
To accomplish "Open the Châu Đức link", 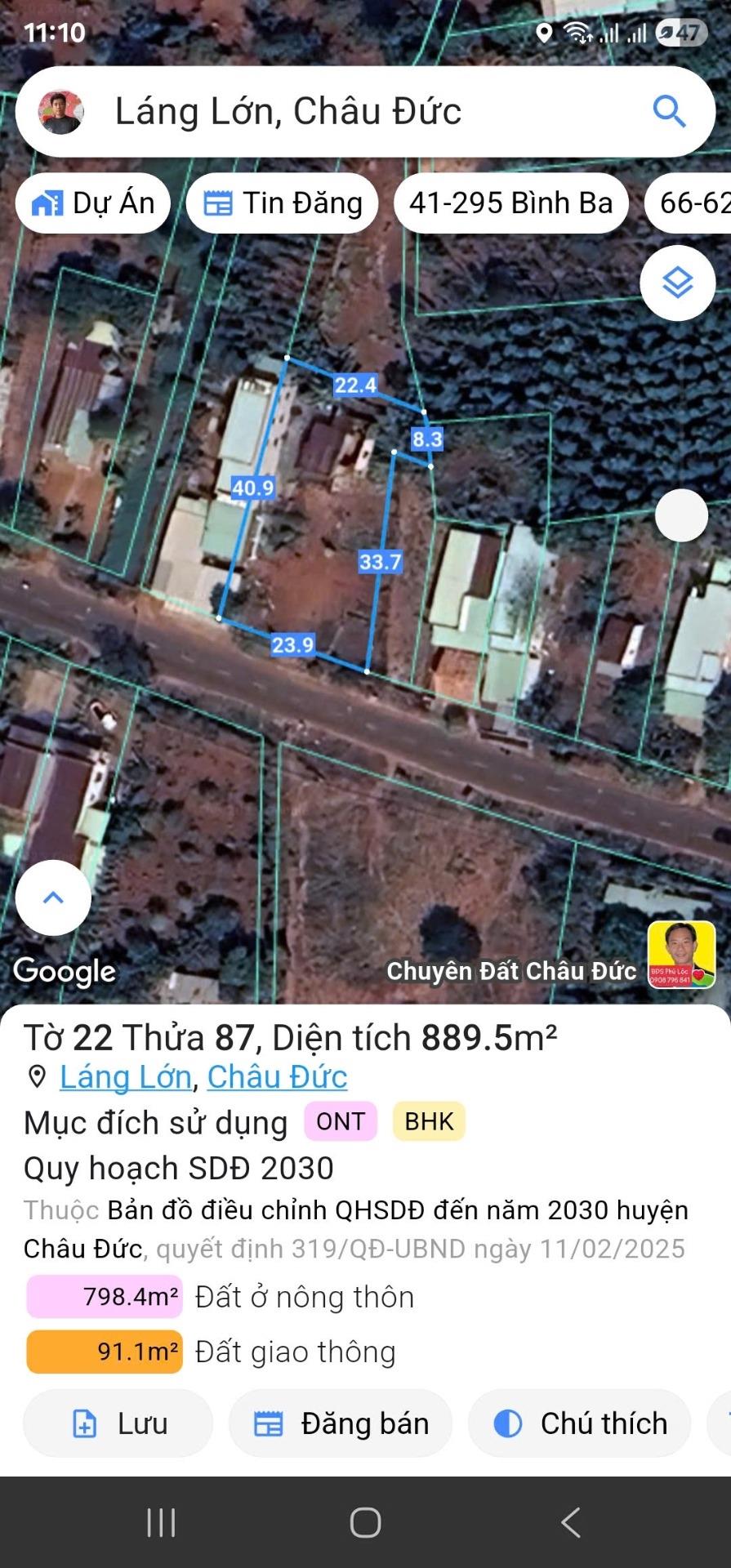I will coord(277,1077).
